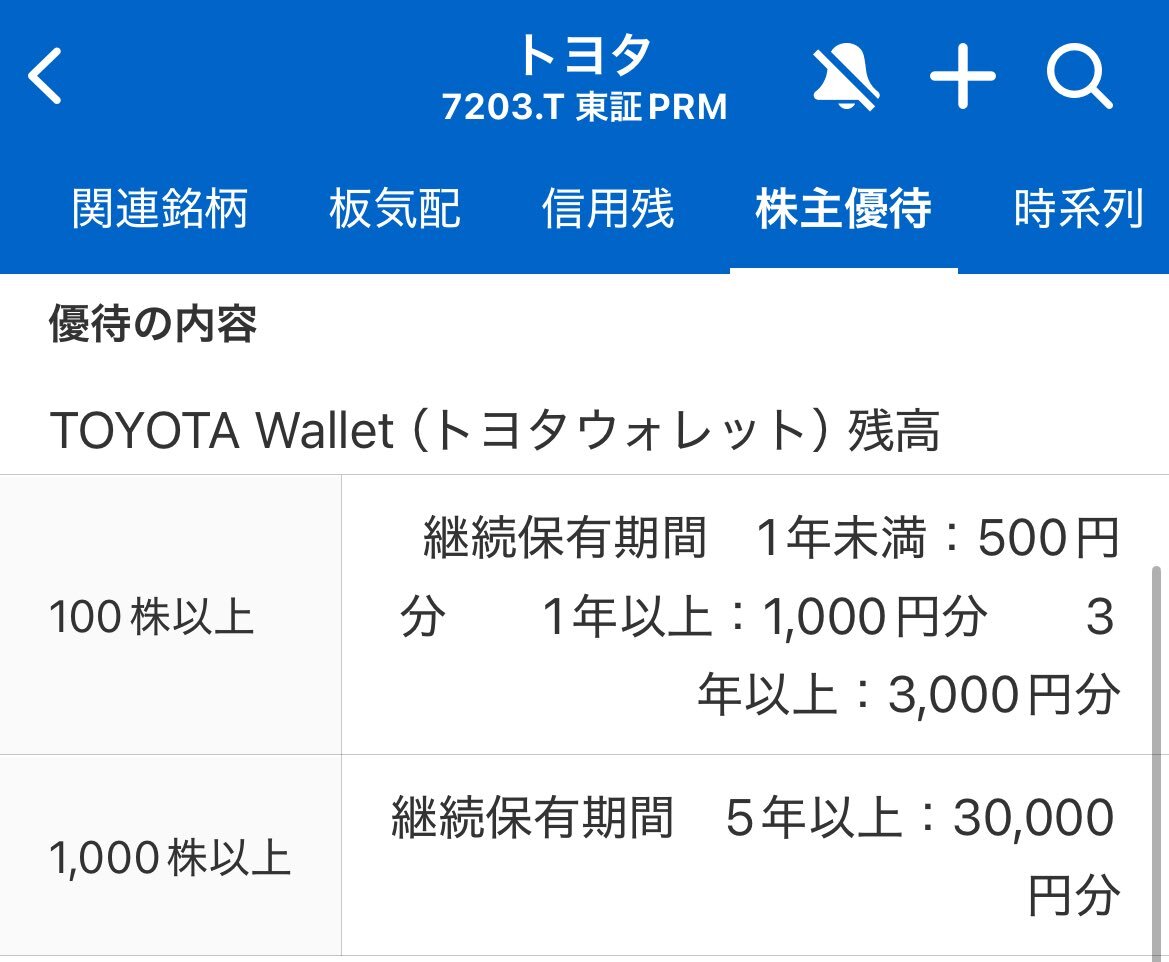Add Toyota using the plus icon
This screenshot has width=1169, height=962.
962,76
